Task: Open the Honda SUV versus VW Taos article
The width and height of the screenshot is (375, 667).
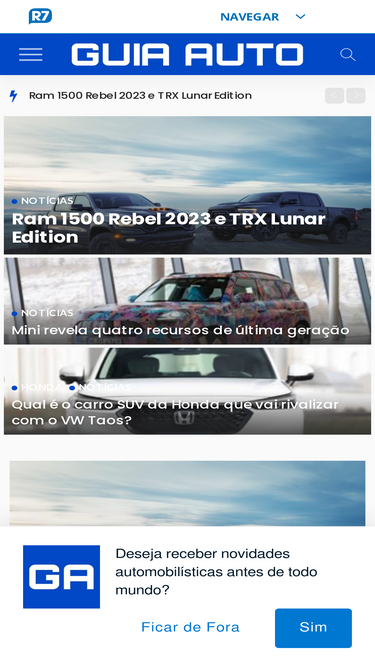Action: pyautogui.click(x=188, y=391)
